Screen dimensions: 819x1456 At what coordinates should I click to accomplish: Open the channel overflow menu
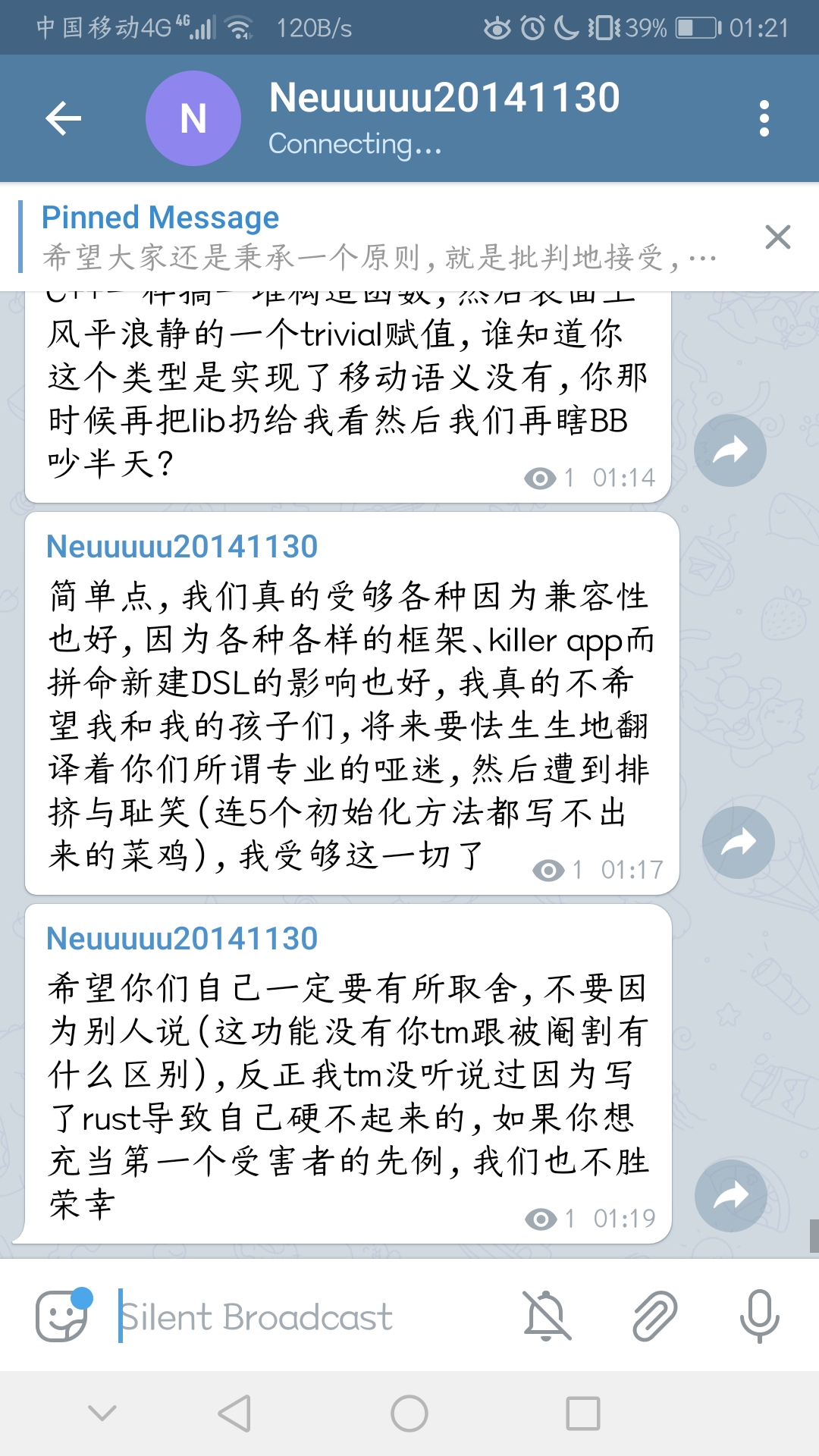coord(764,118)
